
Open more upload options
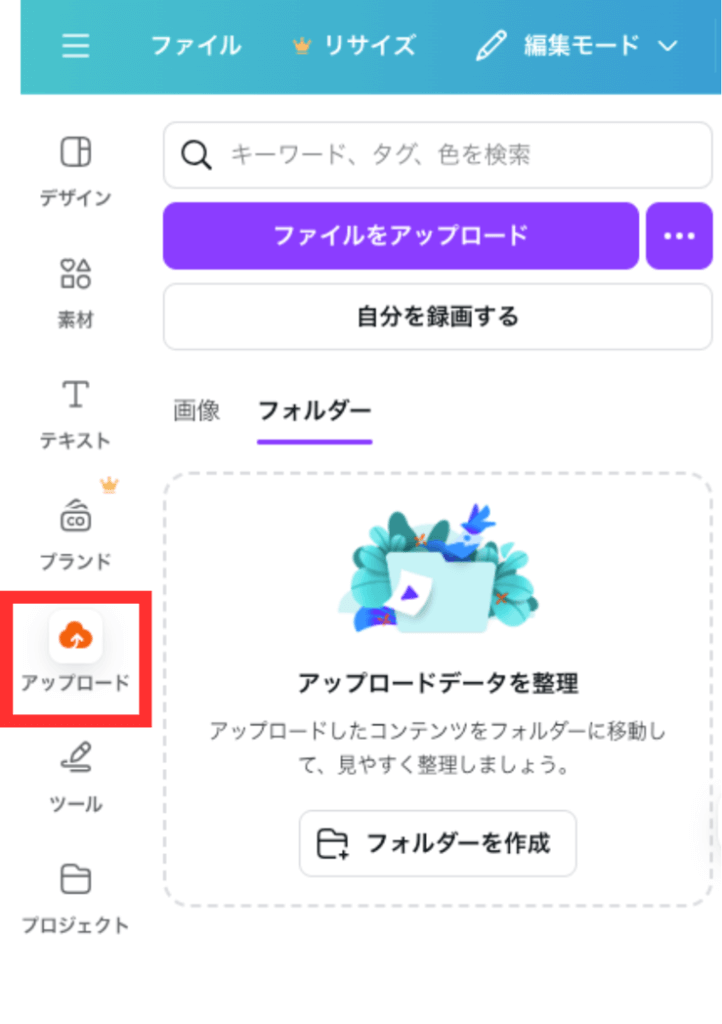pyautogui.click(x=679, y=236)
